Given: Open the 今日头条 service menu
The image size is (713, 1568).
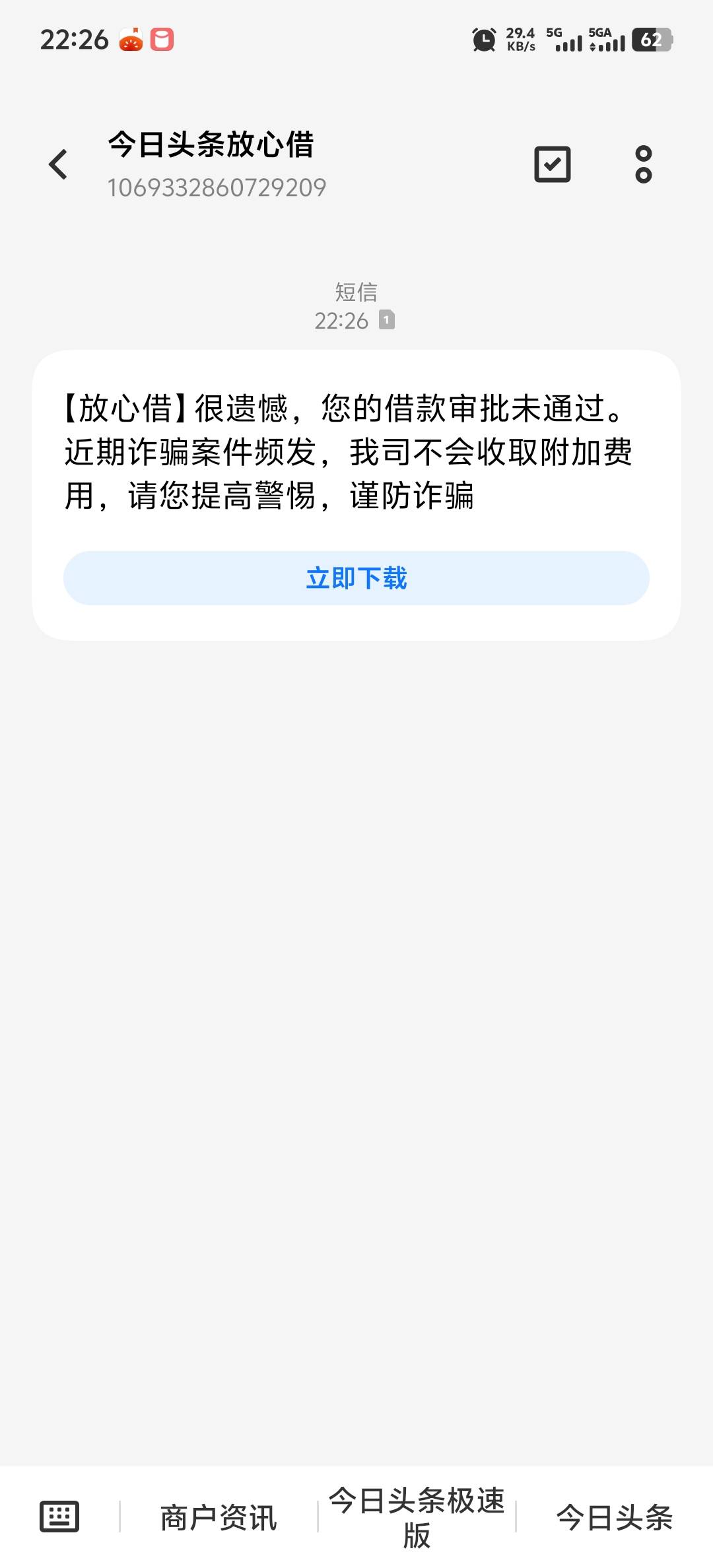Looking at the screenshot, I should coord(615,1517).
